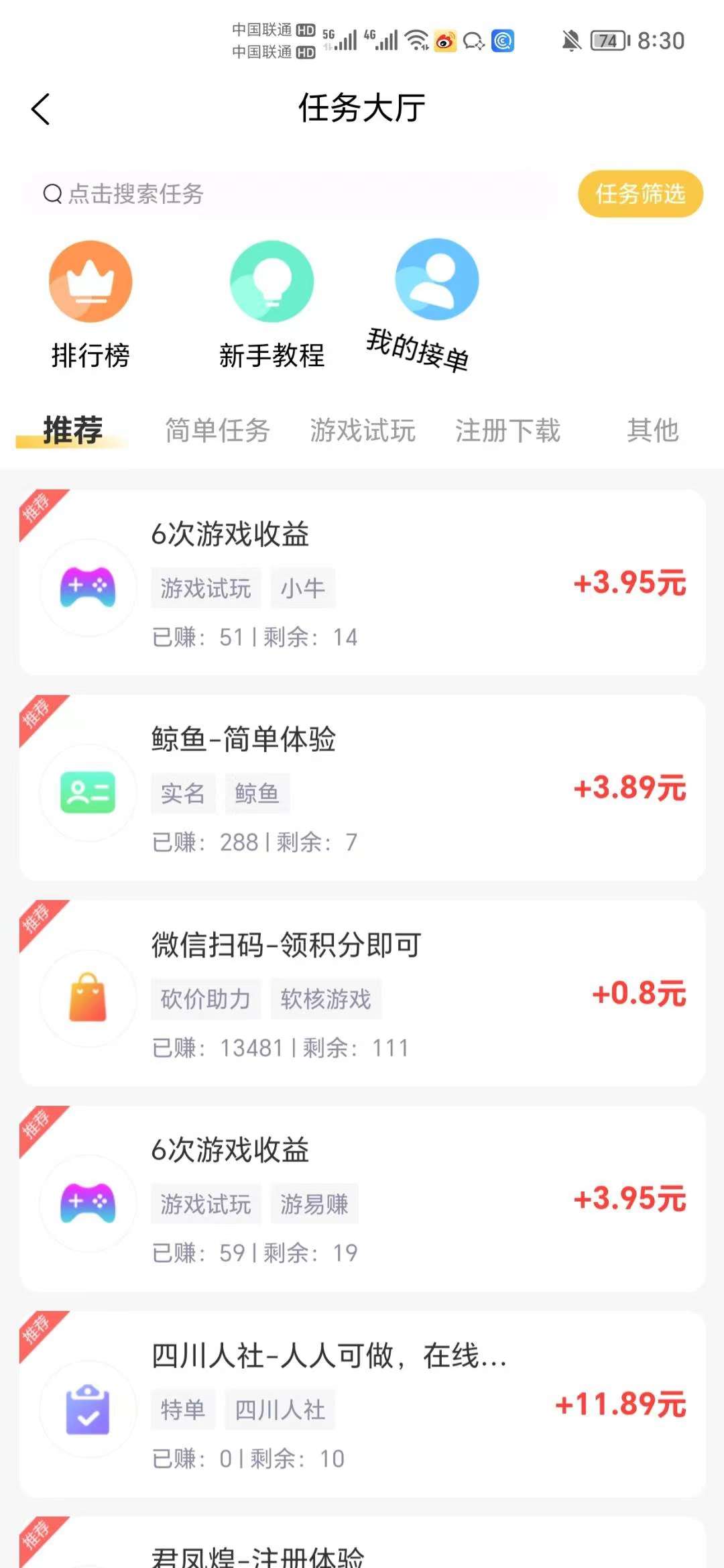The height and width of the screenshot is (1568, 724).
Task: Go back from 任务大厅
Action: 40,109
